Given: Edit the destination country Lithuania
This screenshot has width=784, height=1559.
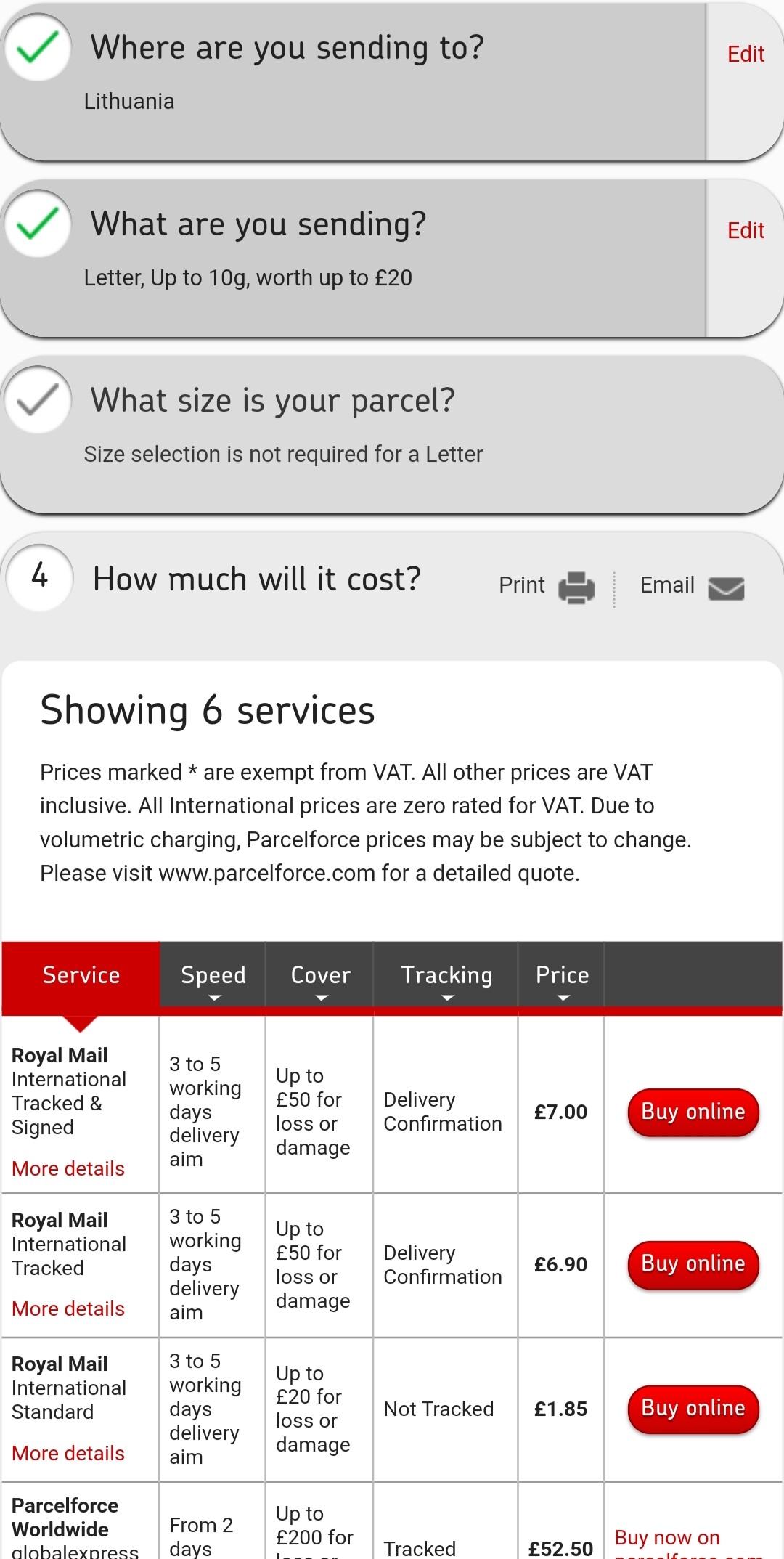Looking at the screenshot, I should pos(746,54).
